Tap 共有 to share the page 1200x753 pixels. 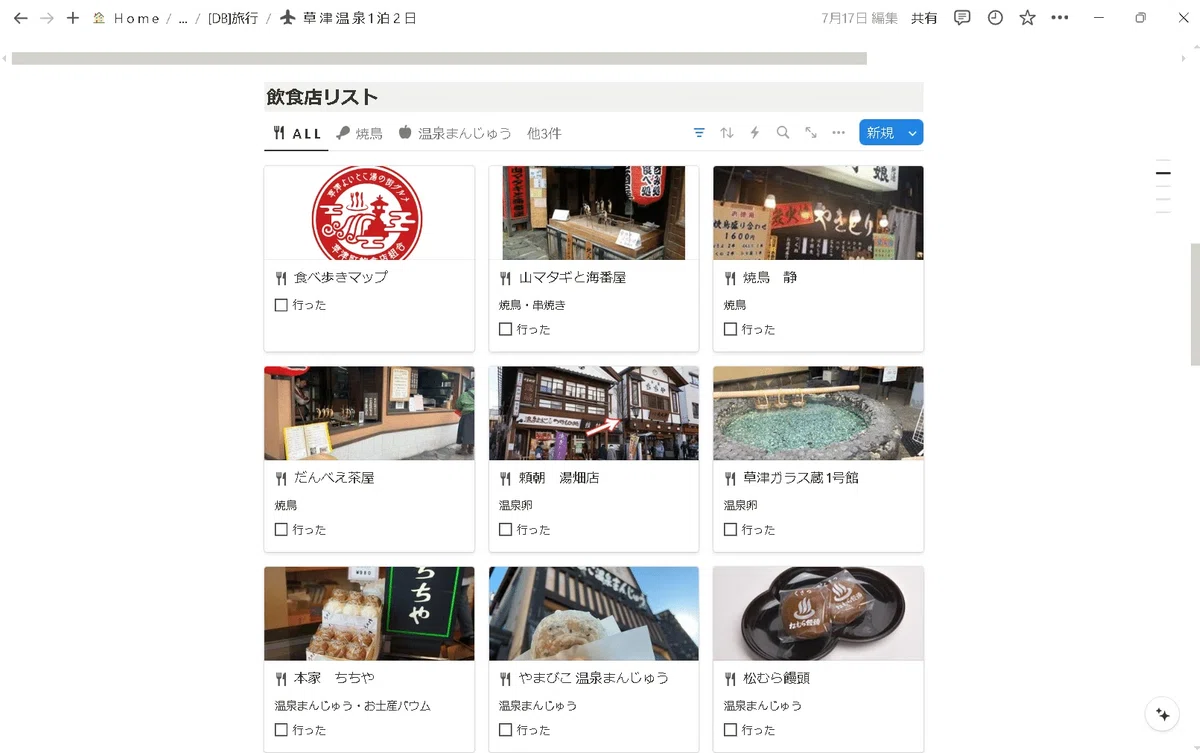(924, 18)
